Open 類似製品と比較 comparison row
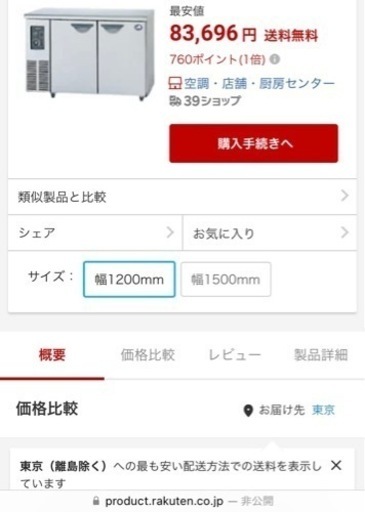365x512 pixels. [182, 197]
